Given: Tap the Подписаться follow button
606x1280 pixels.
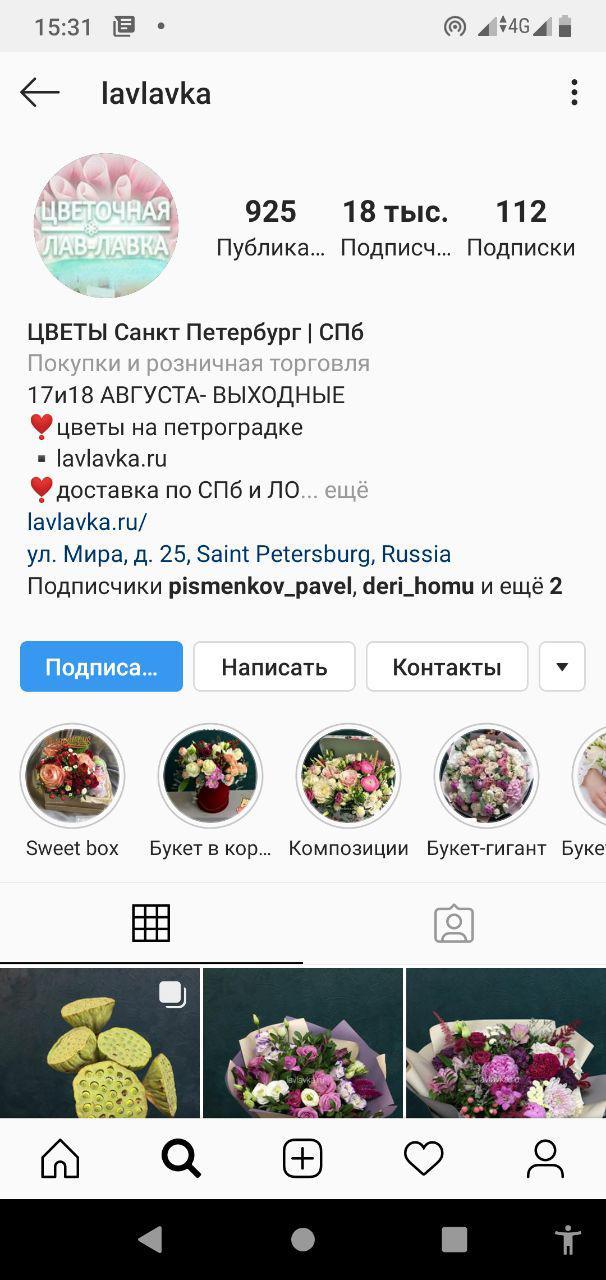Looking at the screenshot, I should (x=101, y=667).
